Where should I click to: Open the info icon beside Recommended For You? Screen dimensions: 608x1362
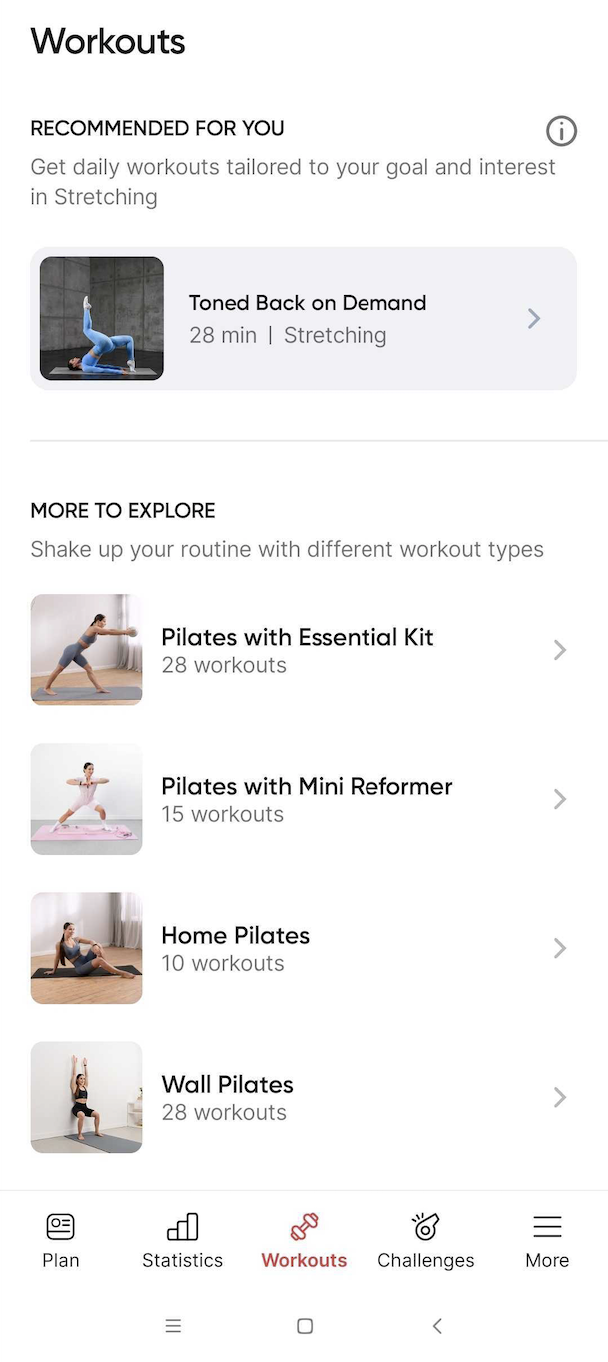tap(561, 131)
